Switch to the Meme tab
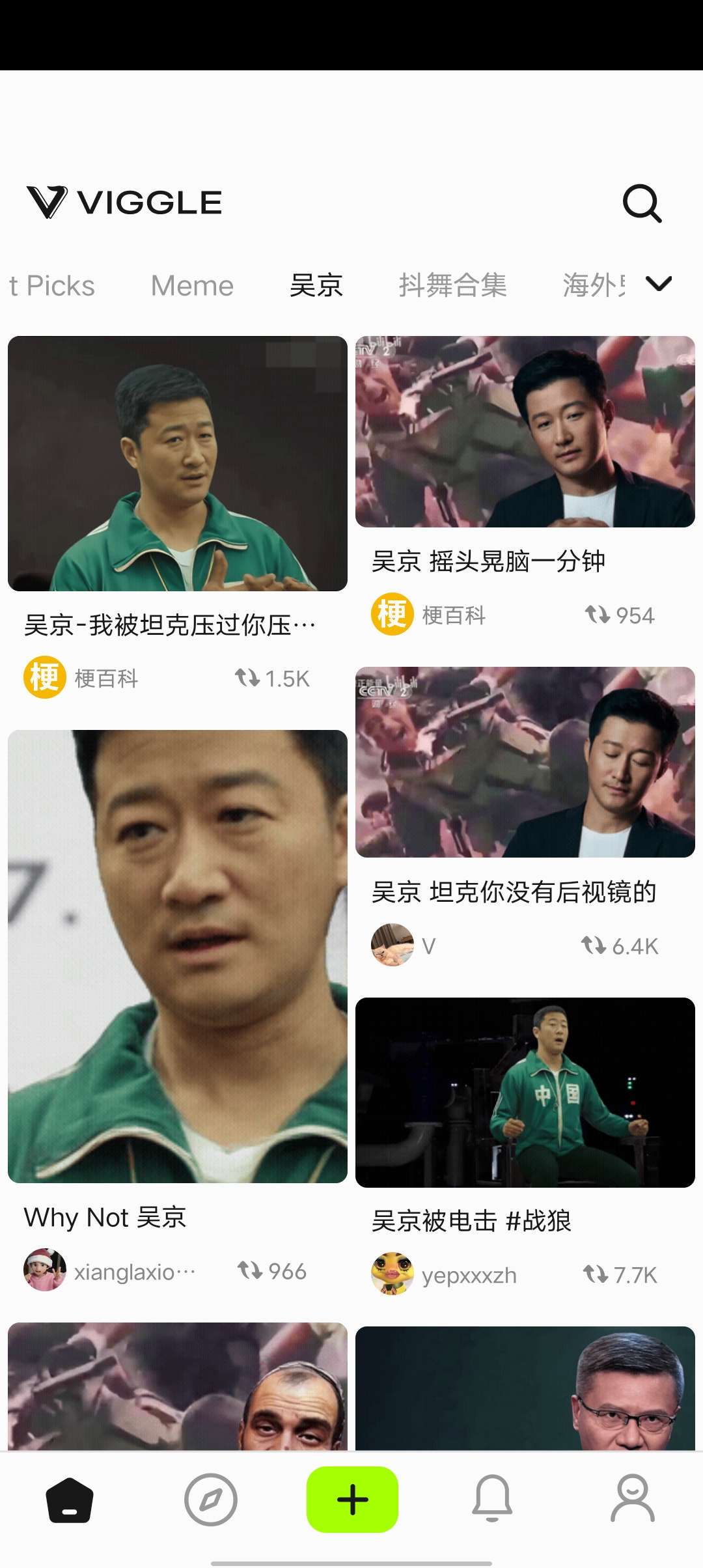 (192, 286)
